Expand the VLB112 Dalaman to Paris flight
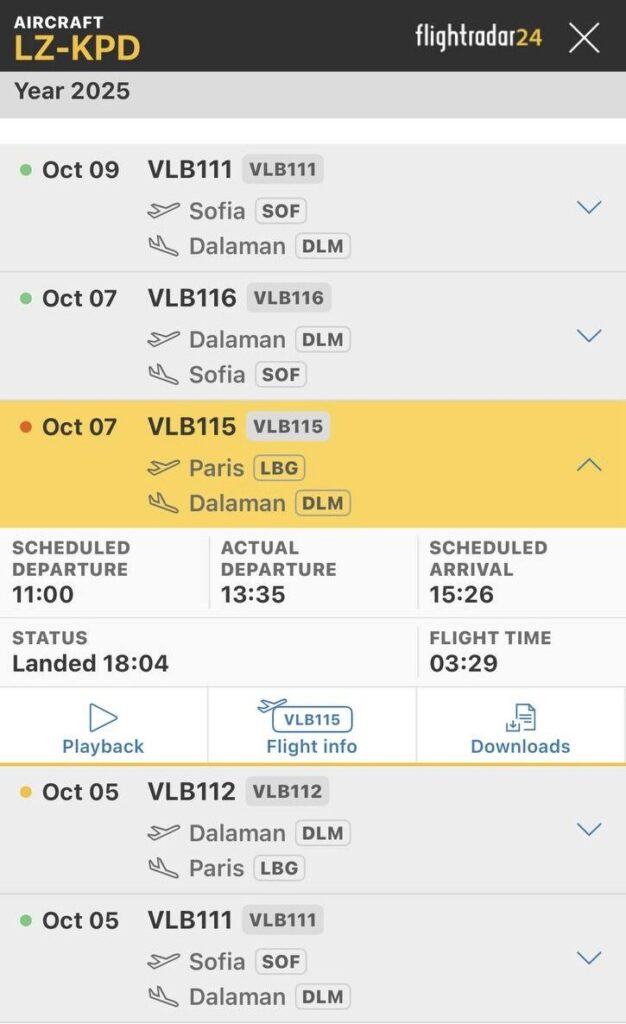 (x=589, y=829)
